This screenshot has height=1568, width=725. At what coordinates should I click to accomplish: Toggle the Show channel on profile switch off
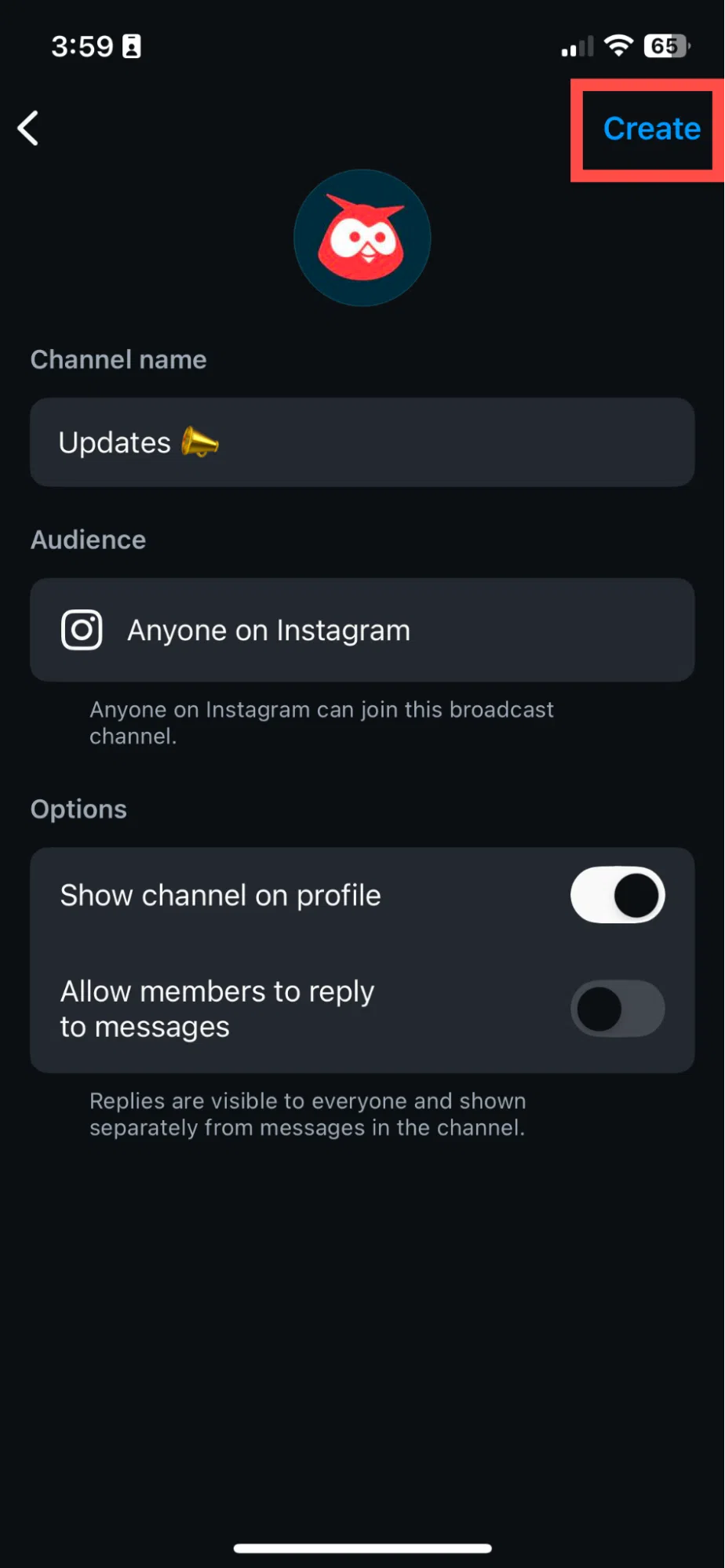pyautogui.click(x=618, y=895)
